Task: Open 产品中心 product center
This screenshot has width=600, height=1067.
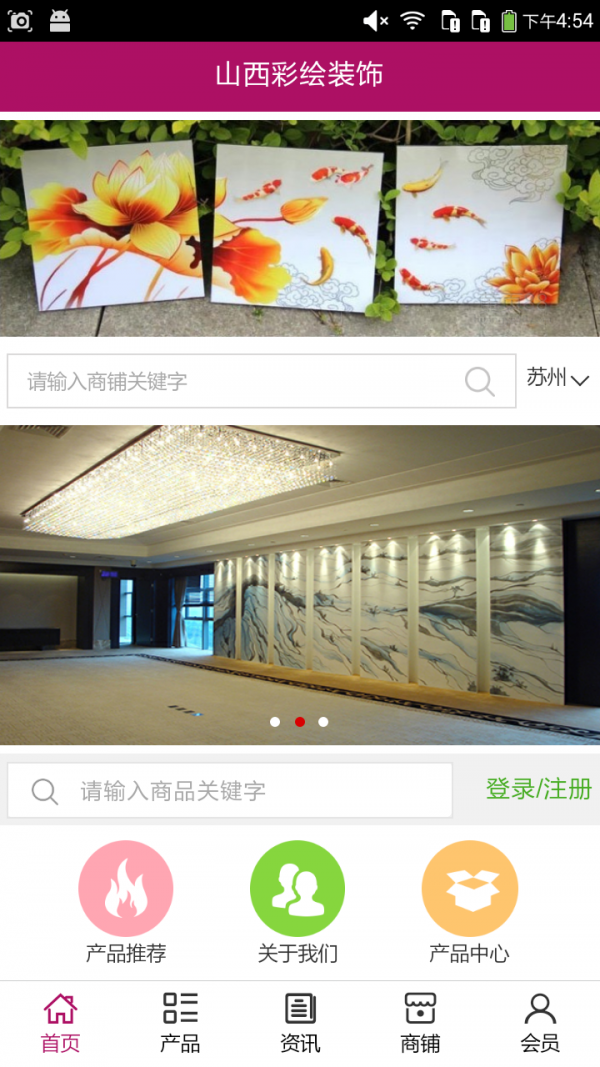Action: (x=469, y=902)
